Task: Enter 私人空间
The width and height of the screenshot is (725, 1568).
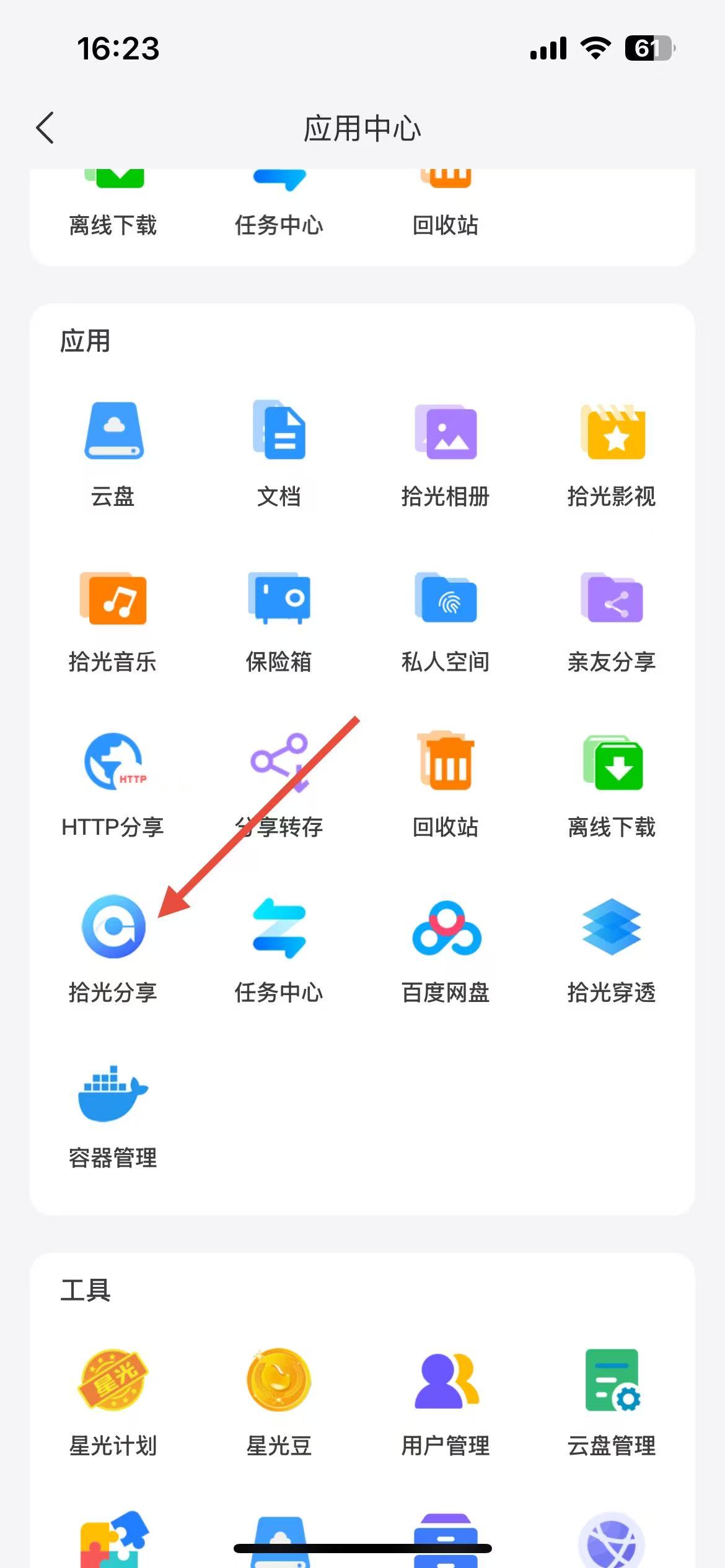Action: [x=446, y=598]
